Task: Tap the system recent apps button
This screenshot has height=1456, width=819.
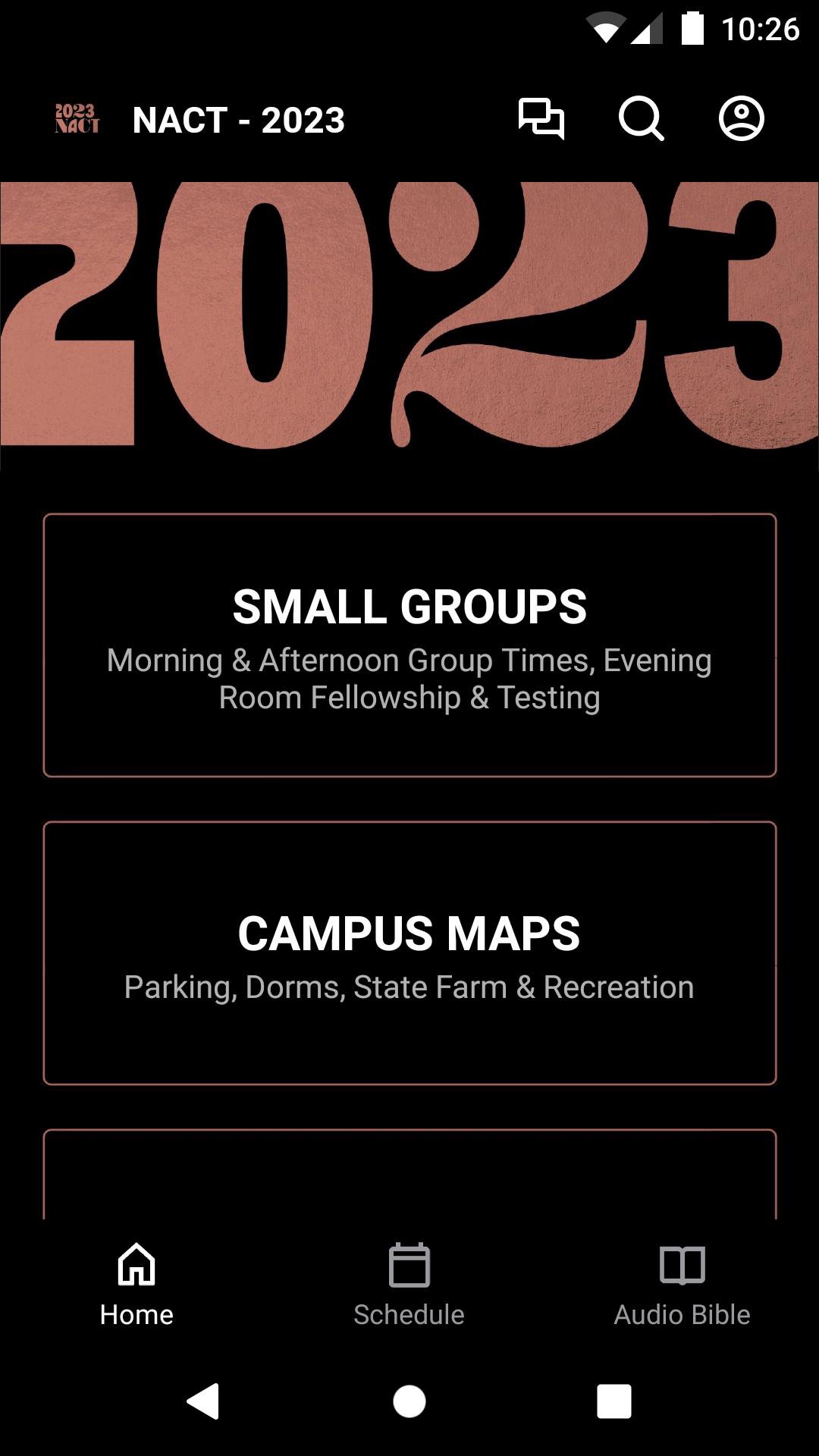Action: point(614,1401)
